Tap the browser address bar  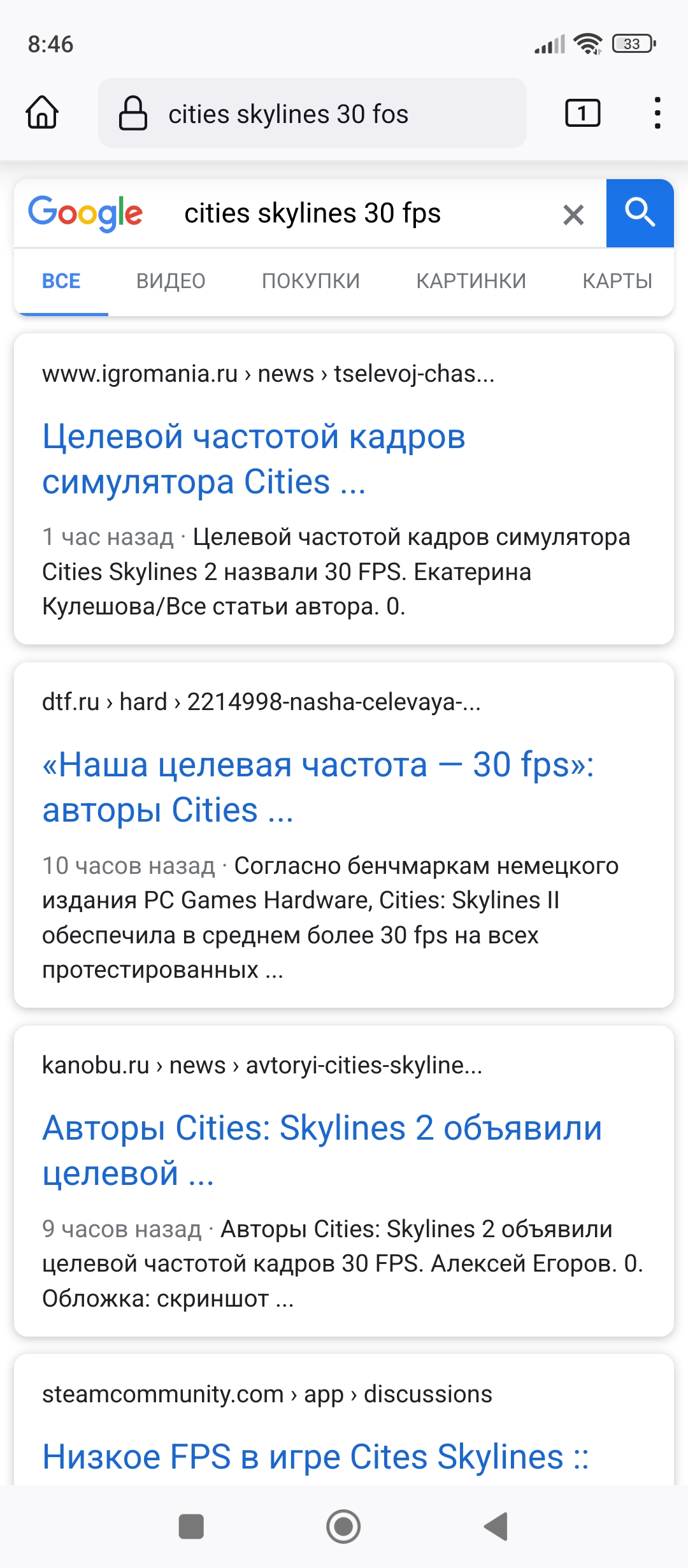coord(312,113)
